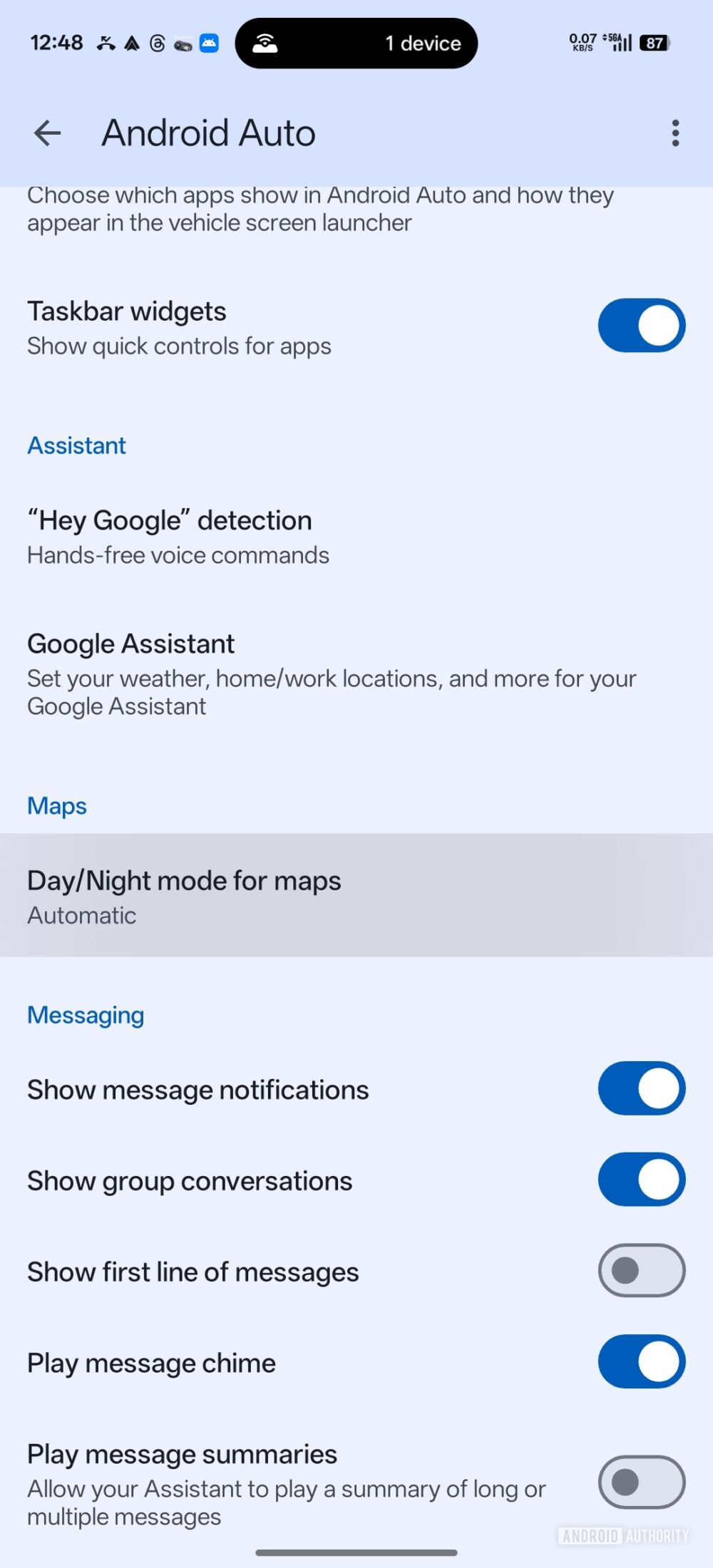Disable the Taskbar widgets toggle
The image size is (713, 1568).
(x=641, y=325)
